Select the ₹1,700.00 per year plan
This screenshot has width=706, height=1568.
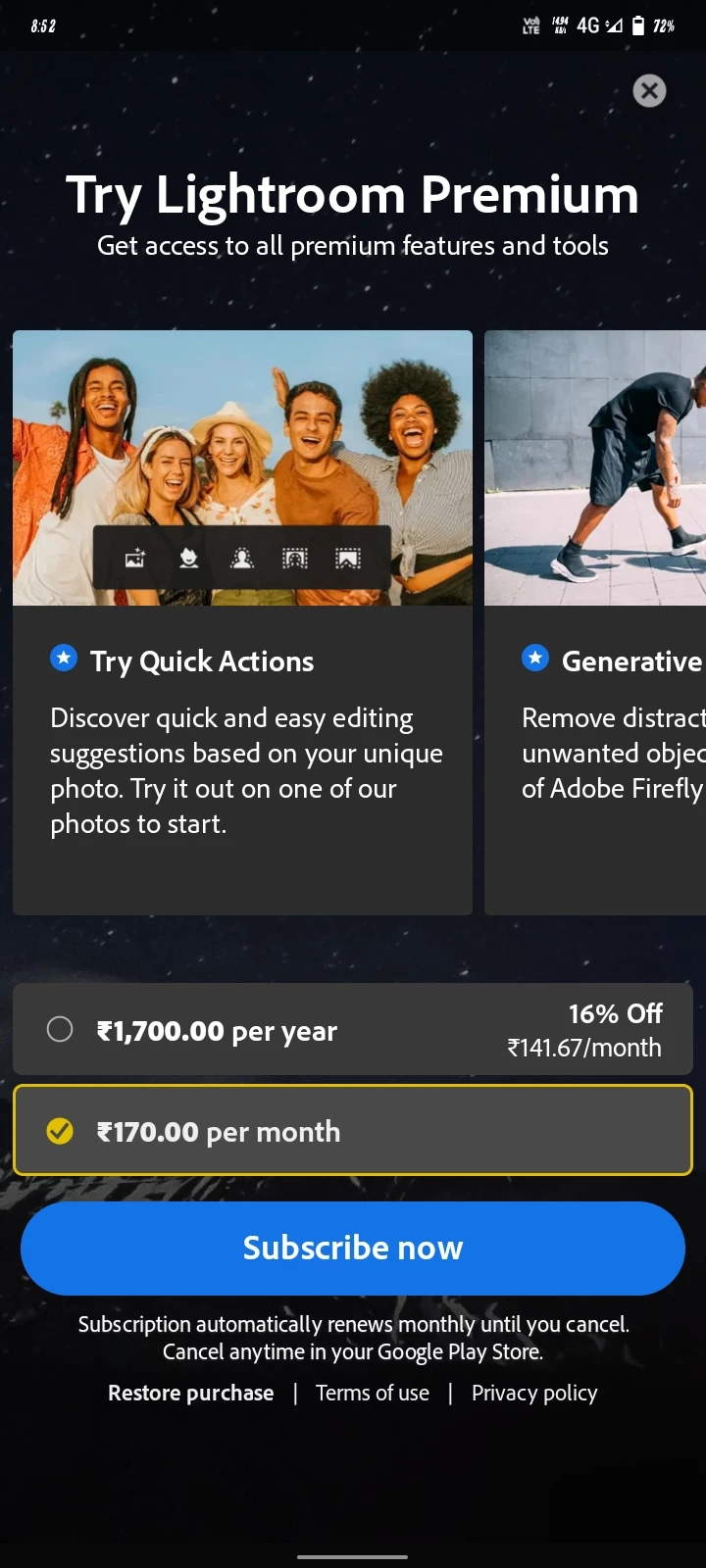[x=352, y=1030]
